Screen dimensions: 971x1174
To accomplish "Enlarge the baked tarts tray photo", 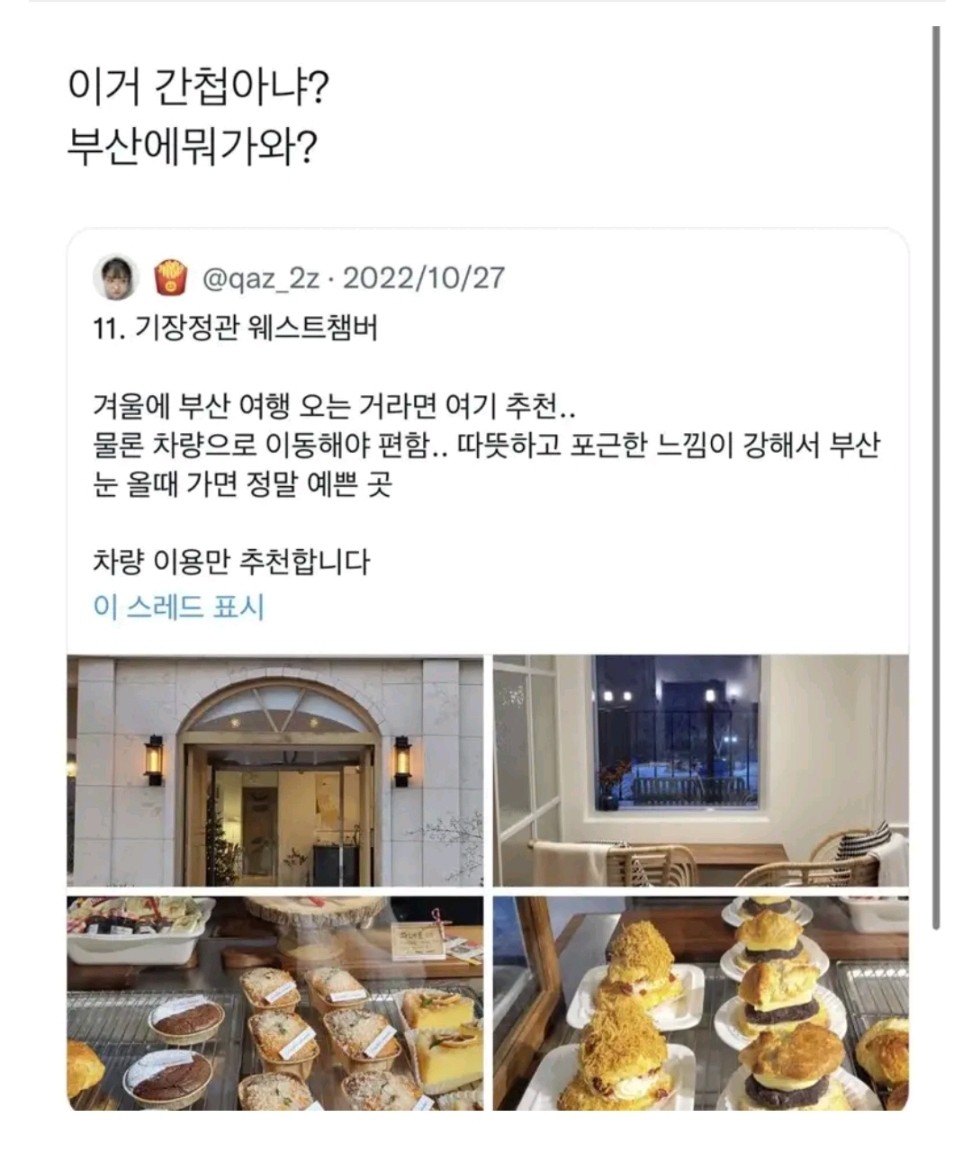I will point(275,1003).
